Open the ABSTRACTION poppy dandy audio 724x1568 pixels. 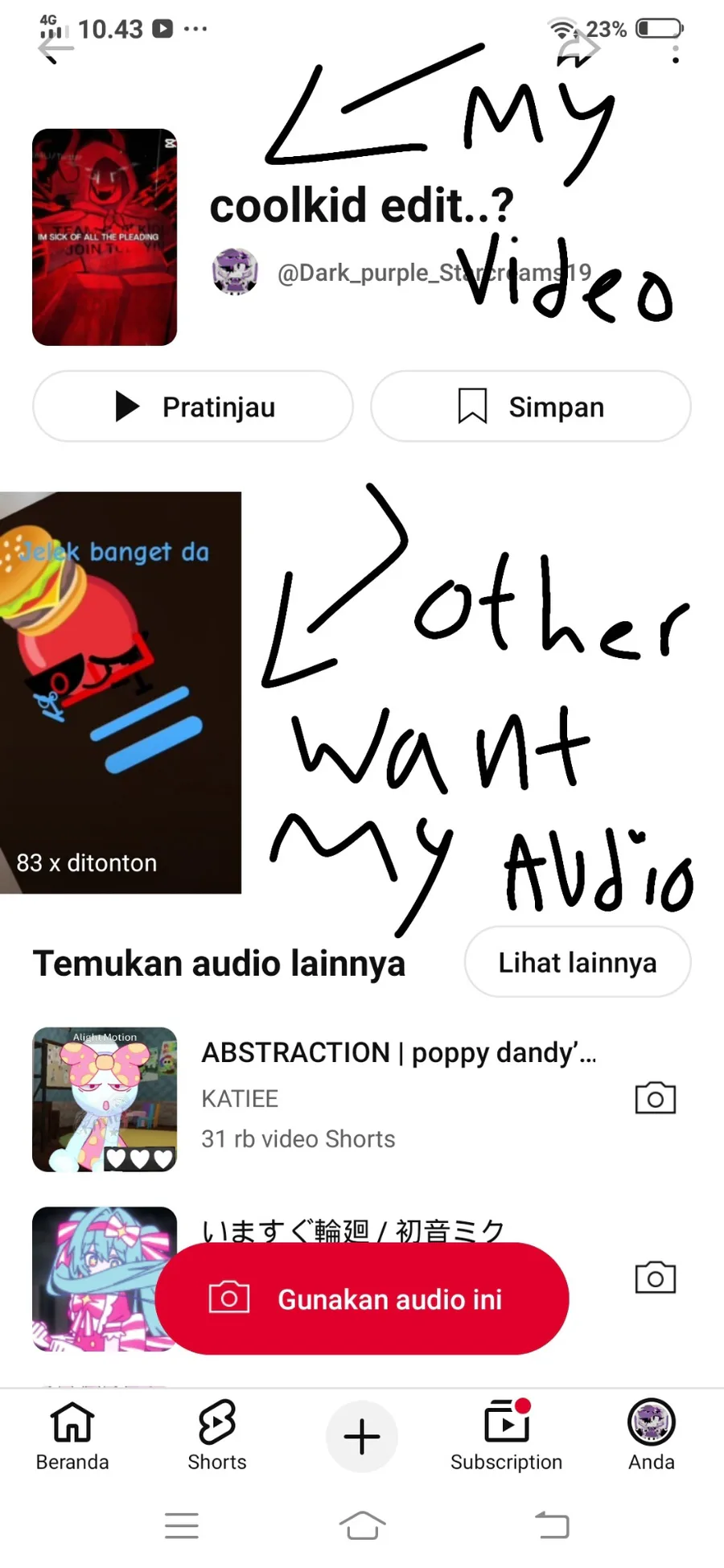tap(398, 1053)
